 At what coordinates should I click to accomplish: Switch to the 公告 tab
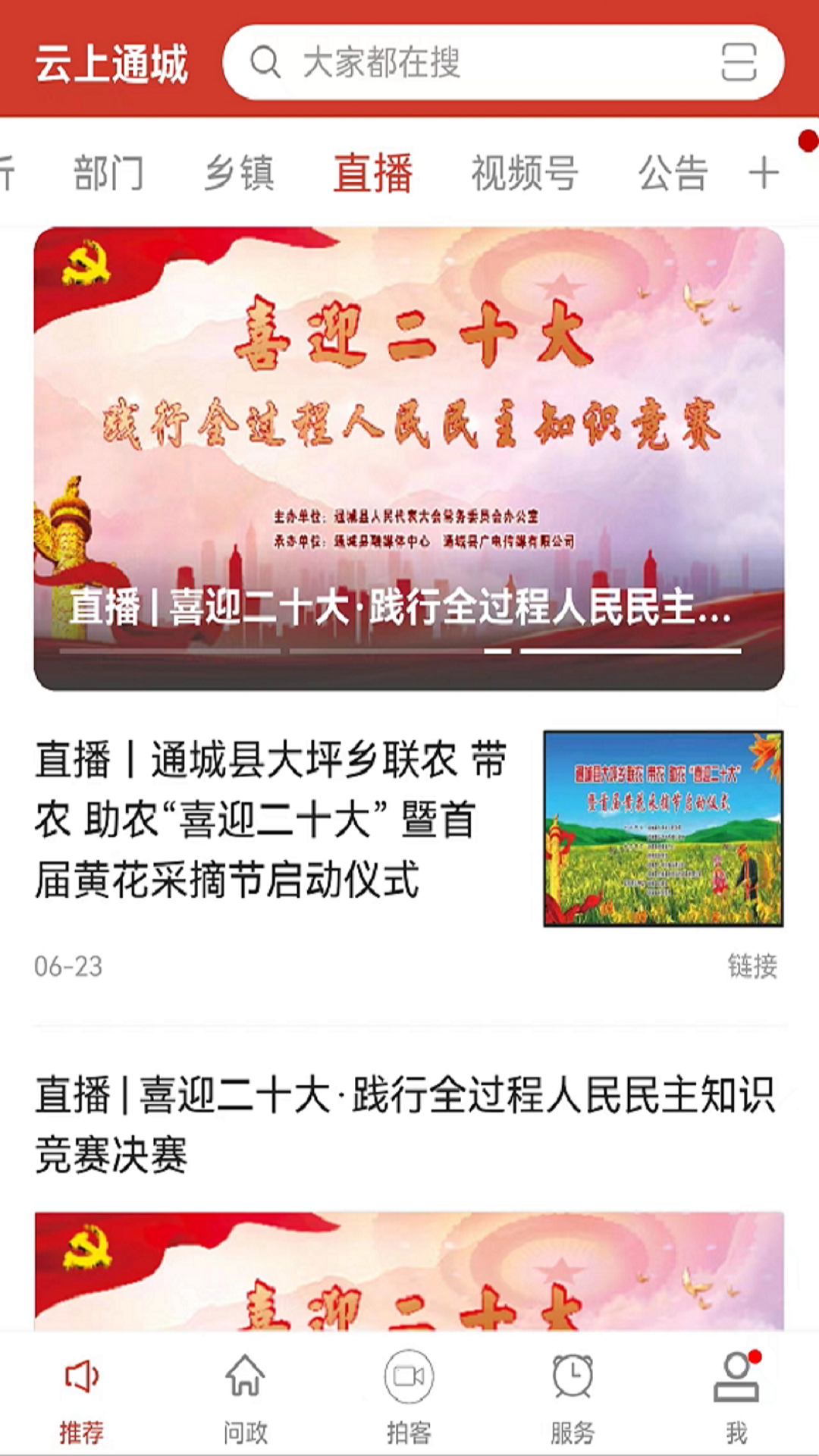(673, 173)
